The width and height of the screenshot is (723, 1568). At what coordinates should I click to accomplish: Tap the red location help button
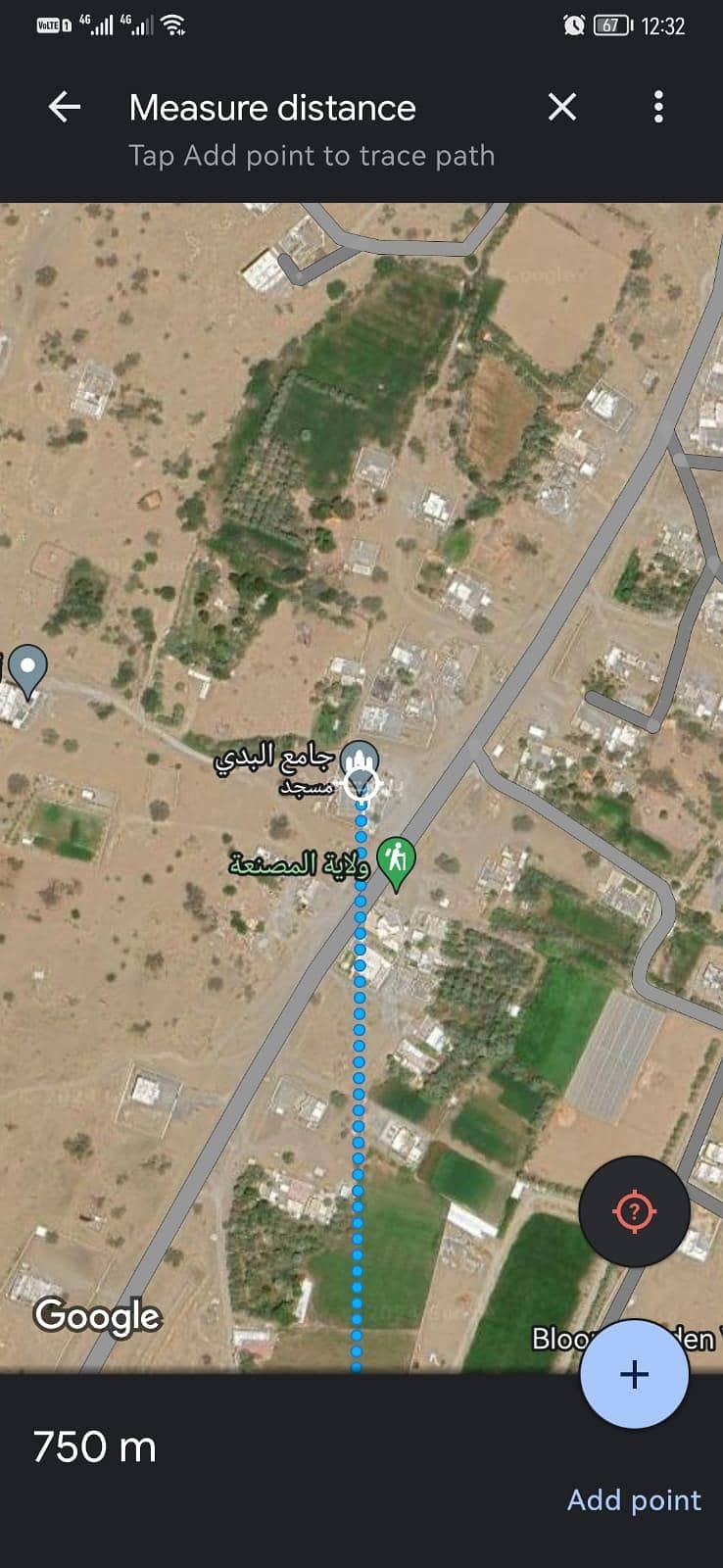[634, 1212]
